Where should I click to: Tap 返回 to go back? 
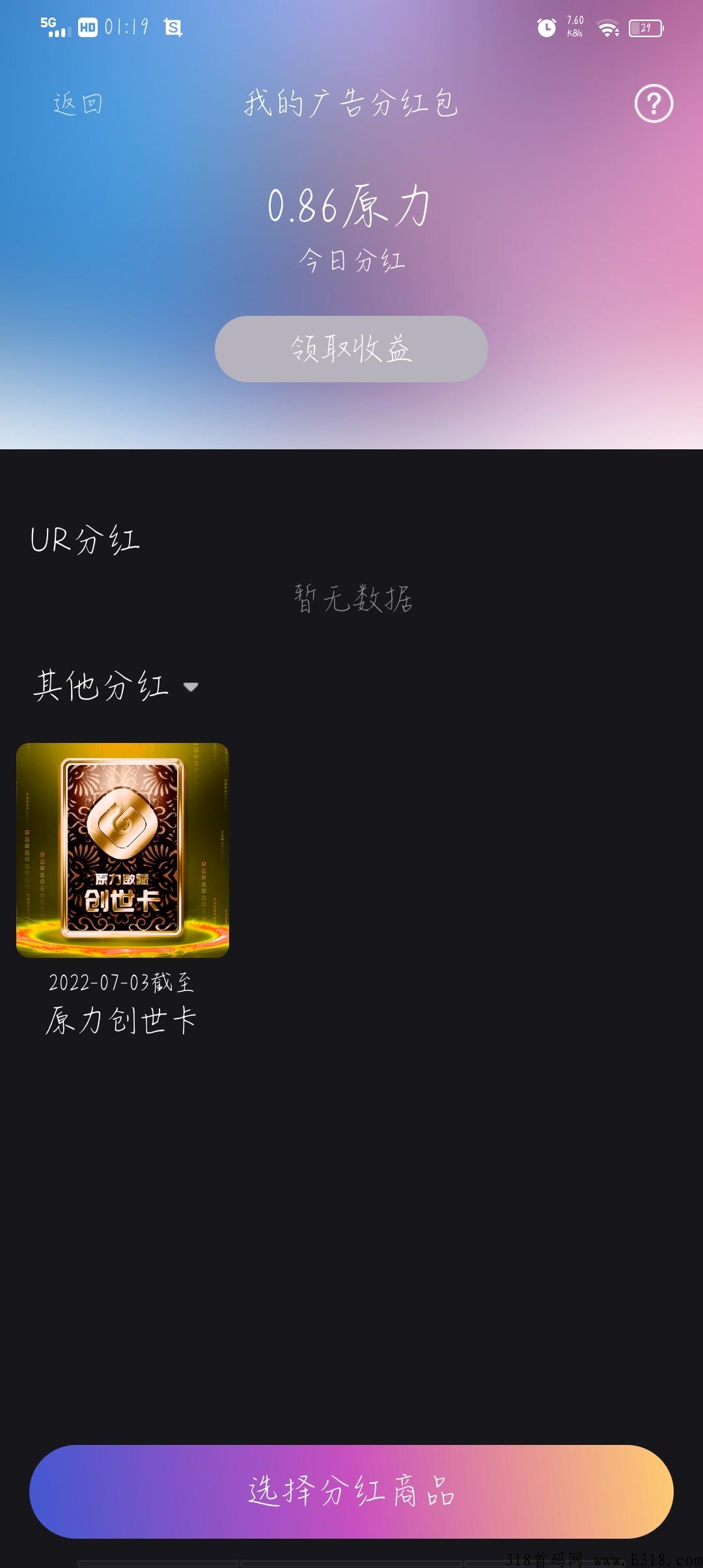pos(77,104)
